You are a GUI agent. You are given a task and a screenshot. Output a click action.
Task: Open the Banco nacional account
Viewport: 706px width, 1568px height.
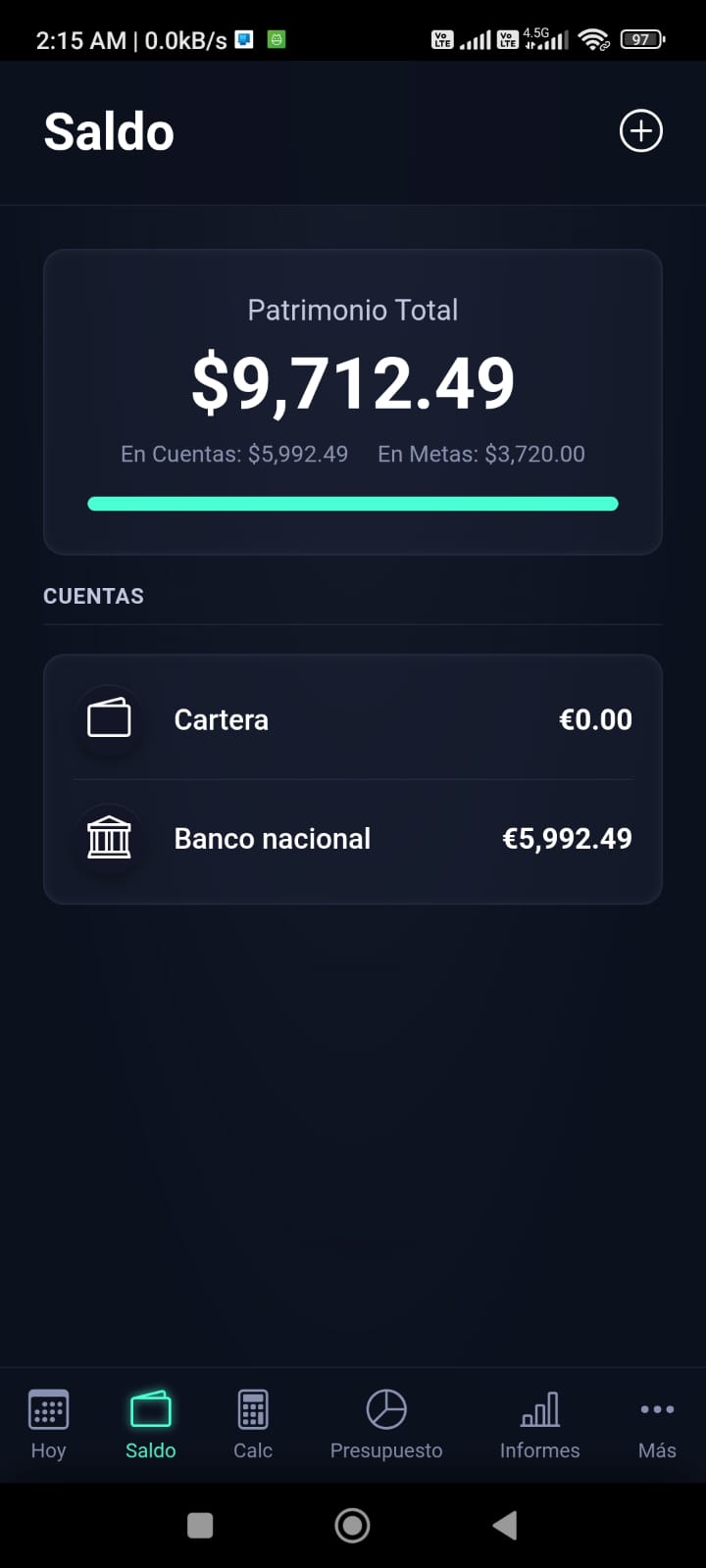pos(353,839)
